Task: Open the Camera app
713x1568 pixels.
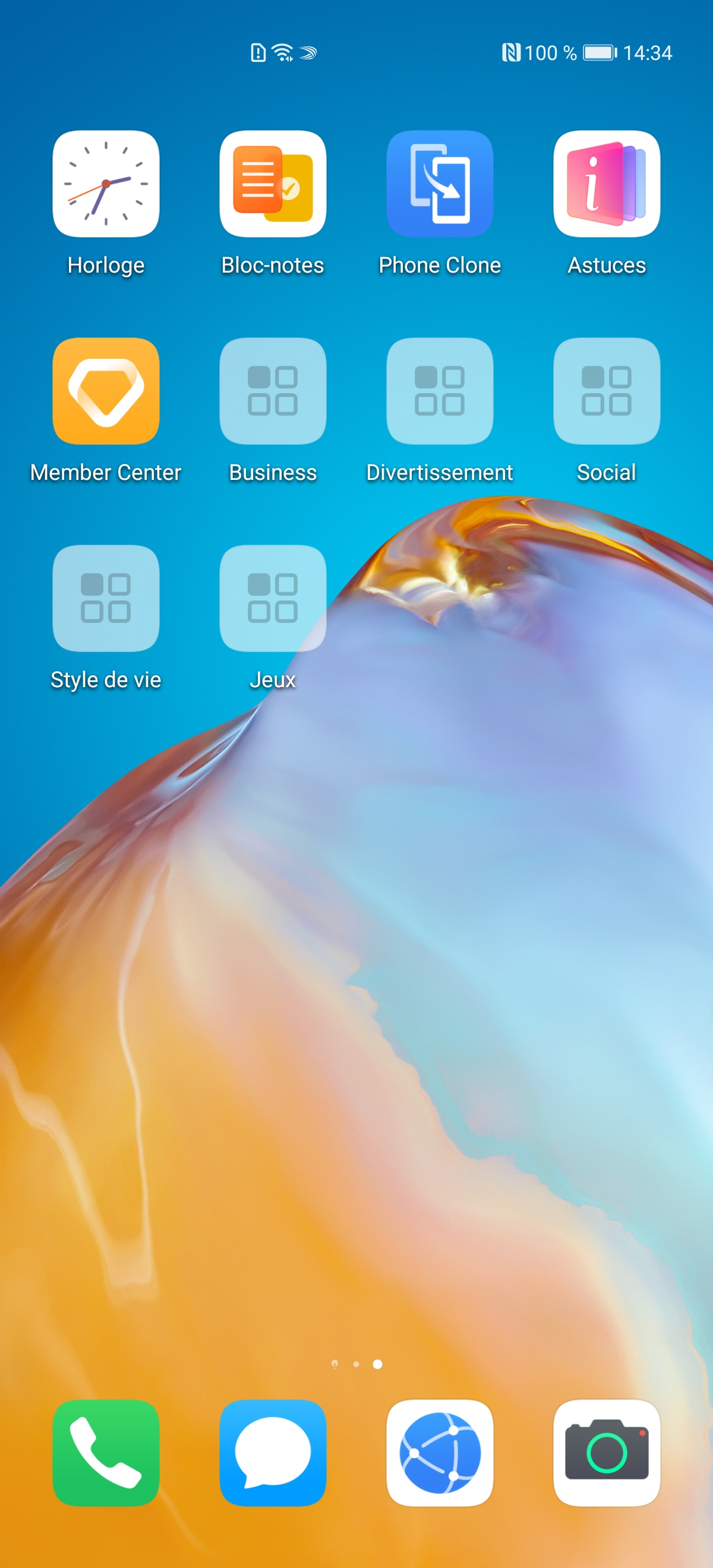Action: coord(607,1452)
